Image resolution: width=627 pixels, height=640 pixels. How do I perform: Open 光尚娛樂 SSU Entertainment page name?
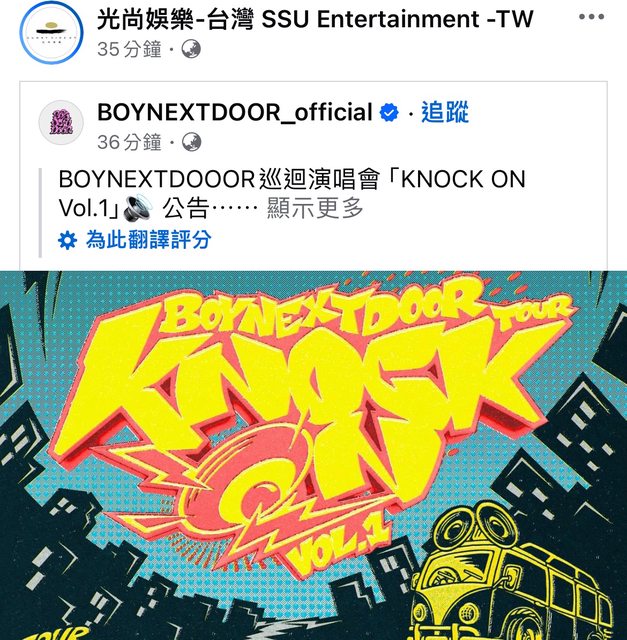[315, 19]
